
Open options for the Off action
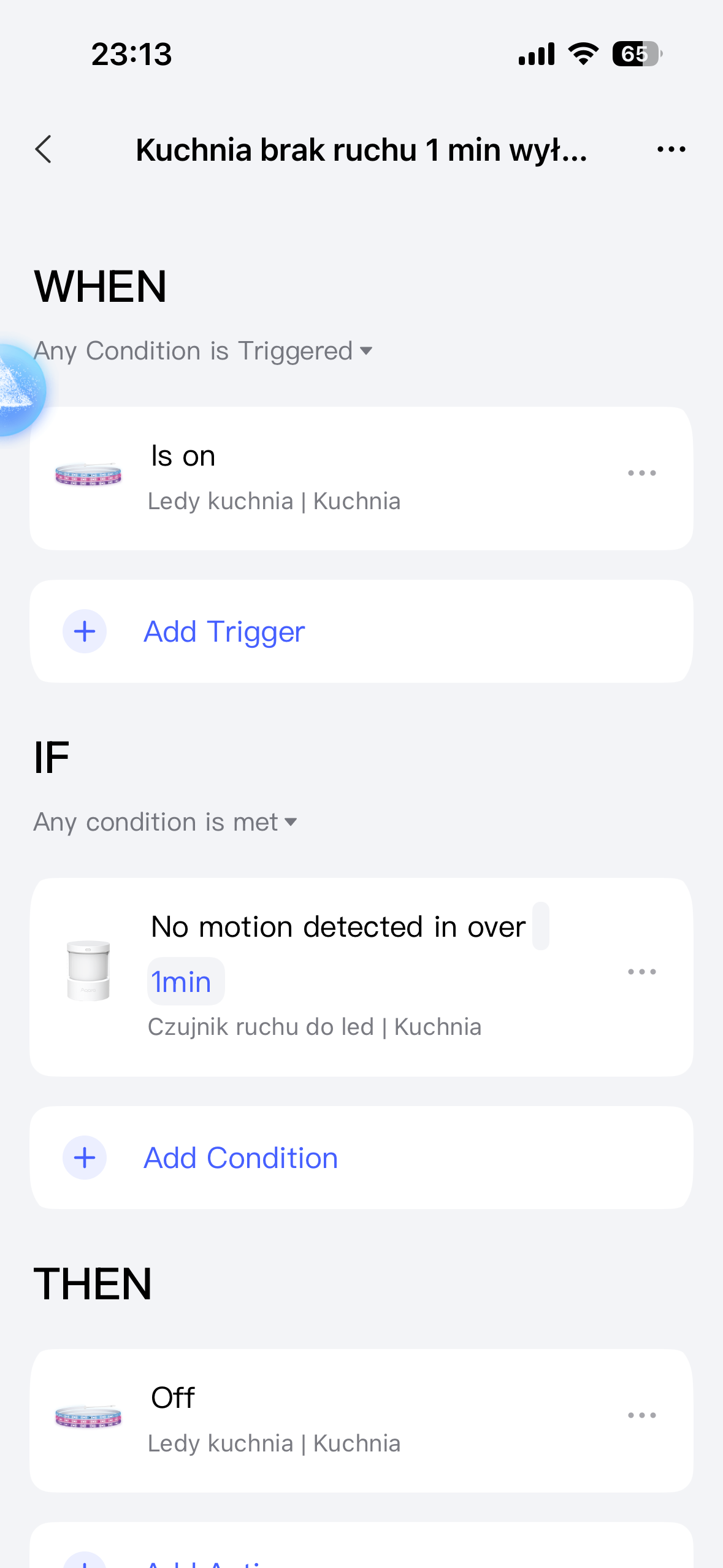click(641, 1415)
